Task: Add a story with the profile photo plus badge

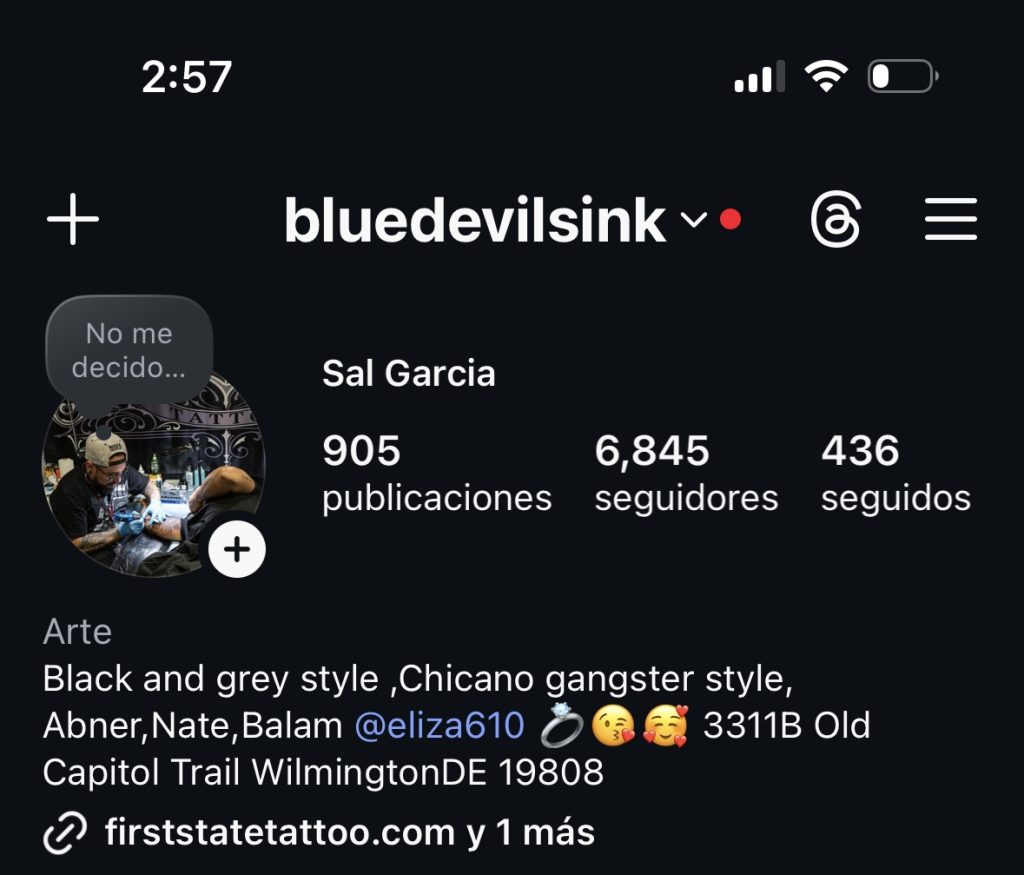Action: [x=237, y=549]
